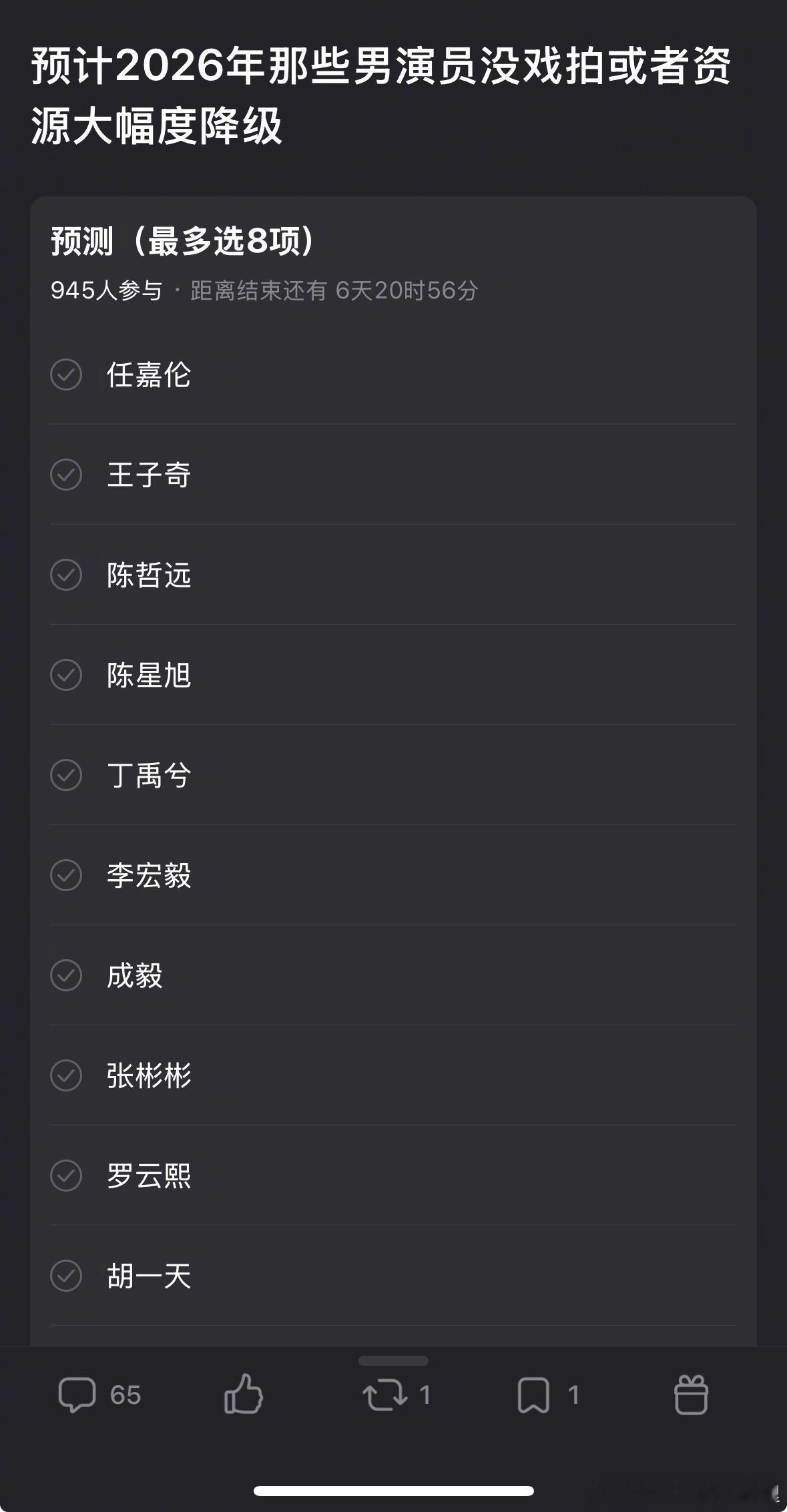Viewport: 787px width, 1512px height.
Task: Check the 陈星旭 poll option
Action: point(66,676)
